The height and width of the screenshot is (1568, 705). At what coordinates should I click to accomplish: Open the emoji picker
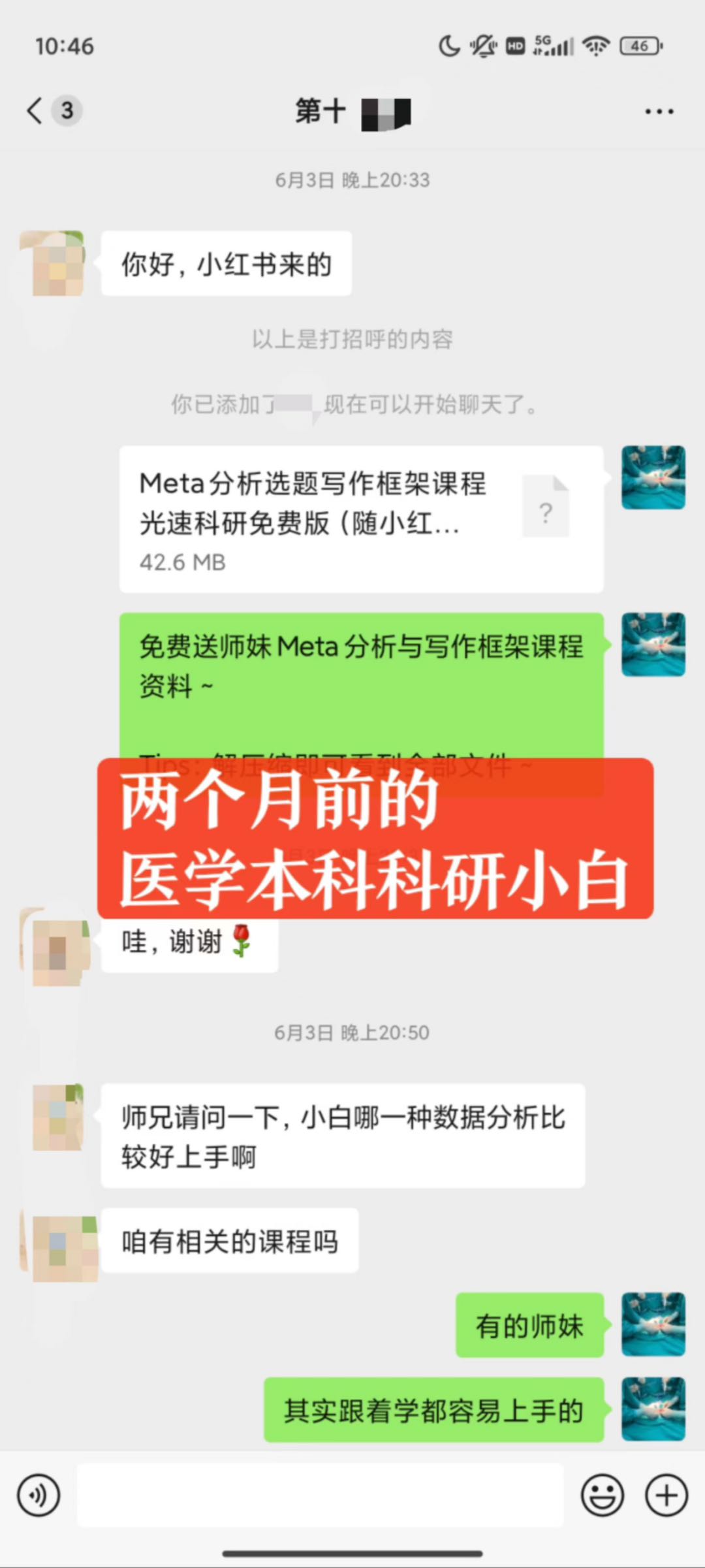(x=602, y=1495)
